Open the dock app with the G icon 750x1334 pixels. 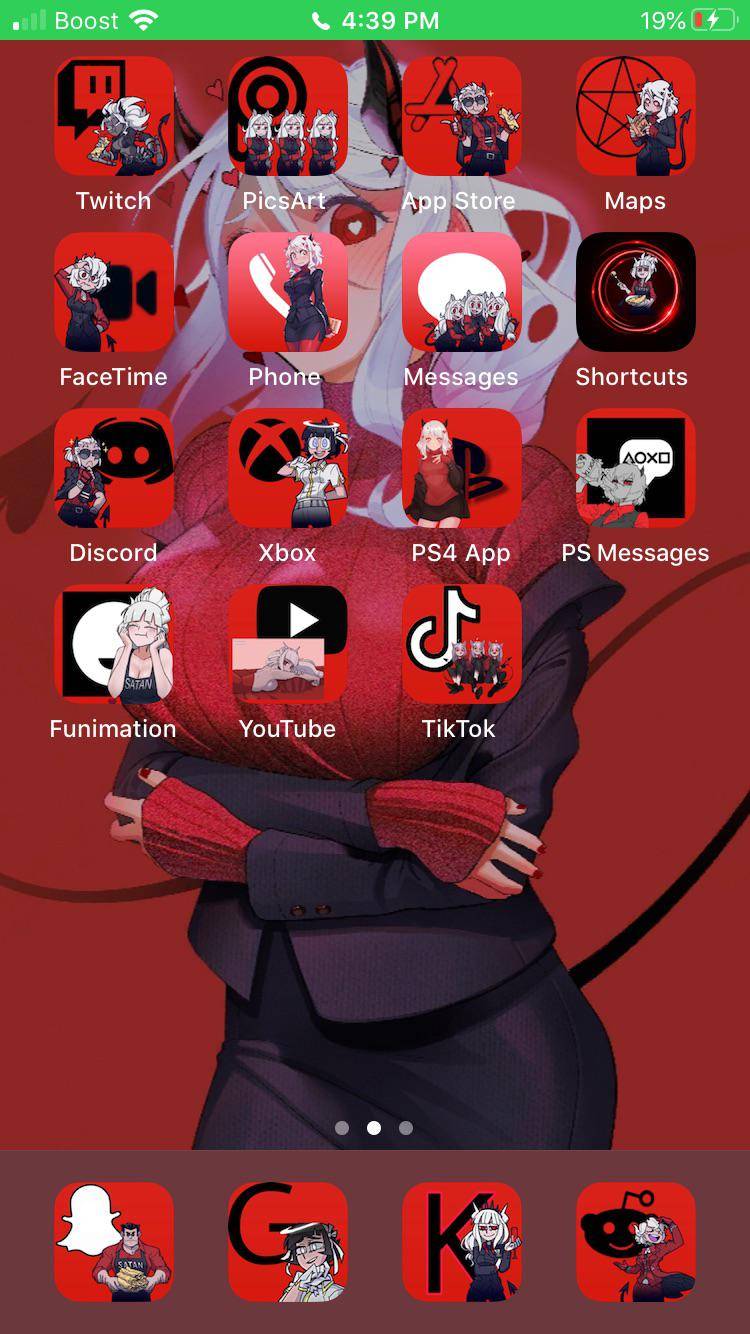[287, 1241]
